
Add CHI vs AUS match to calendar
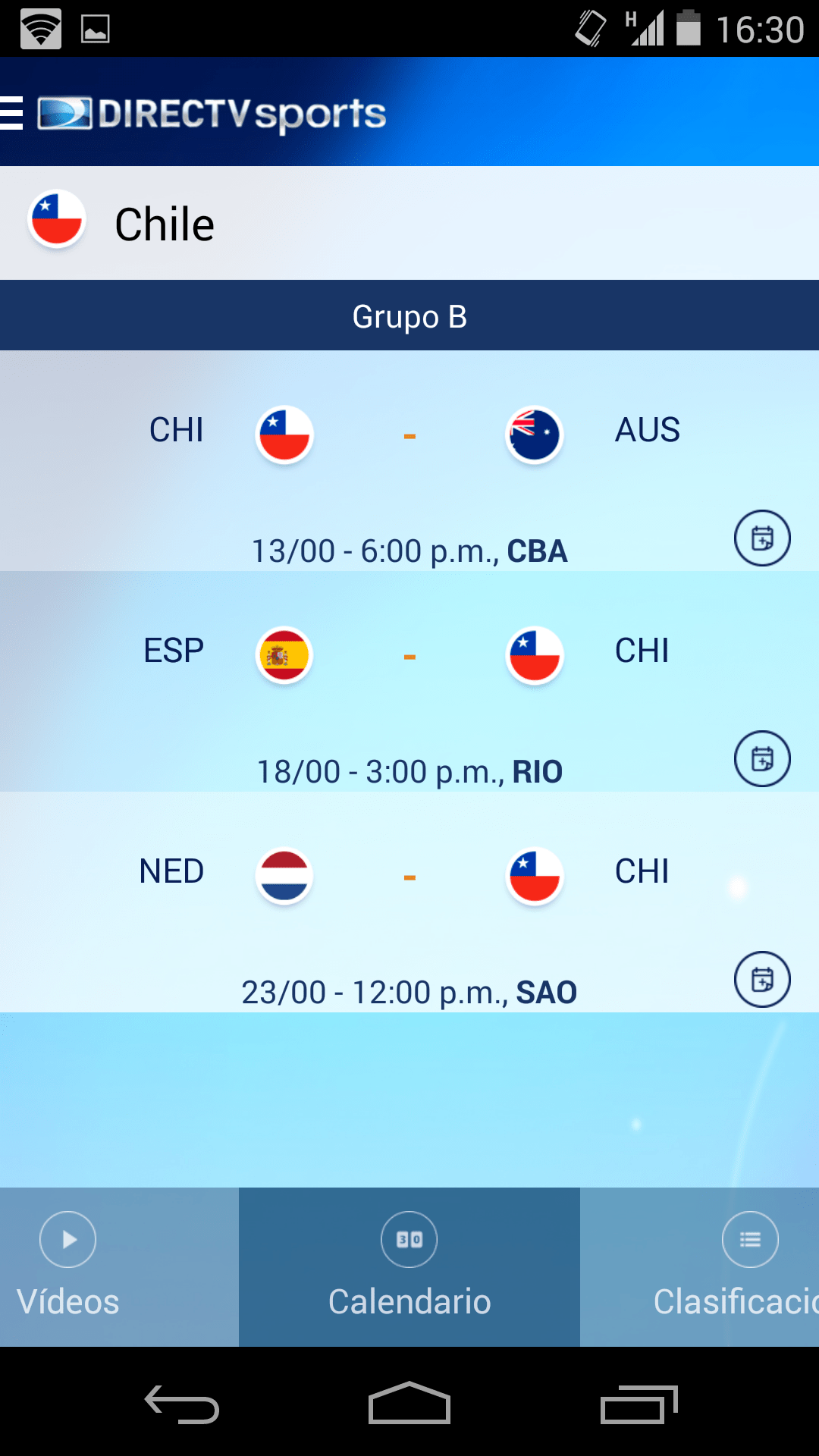click(x=762, y=538)
